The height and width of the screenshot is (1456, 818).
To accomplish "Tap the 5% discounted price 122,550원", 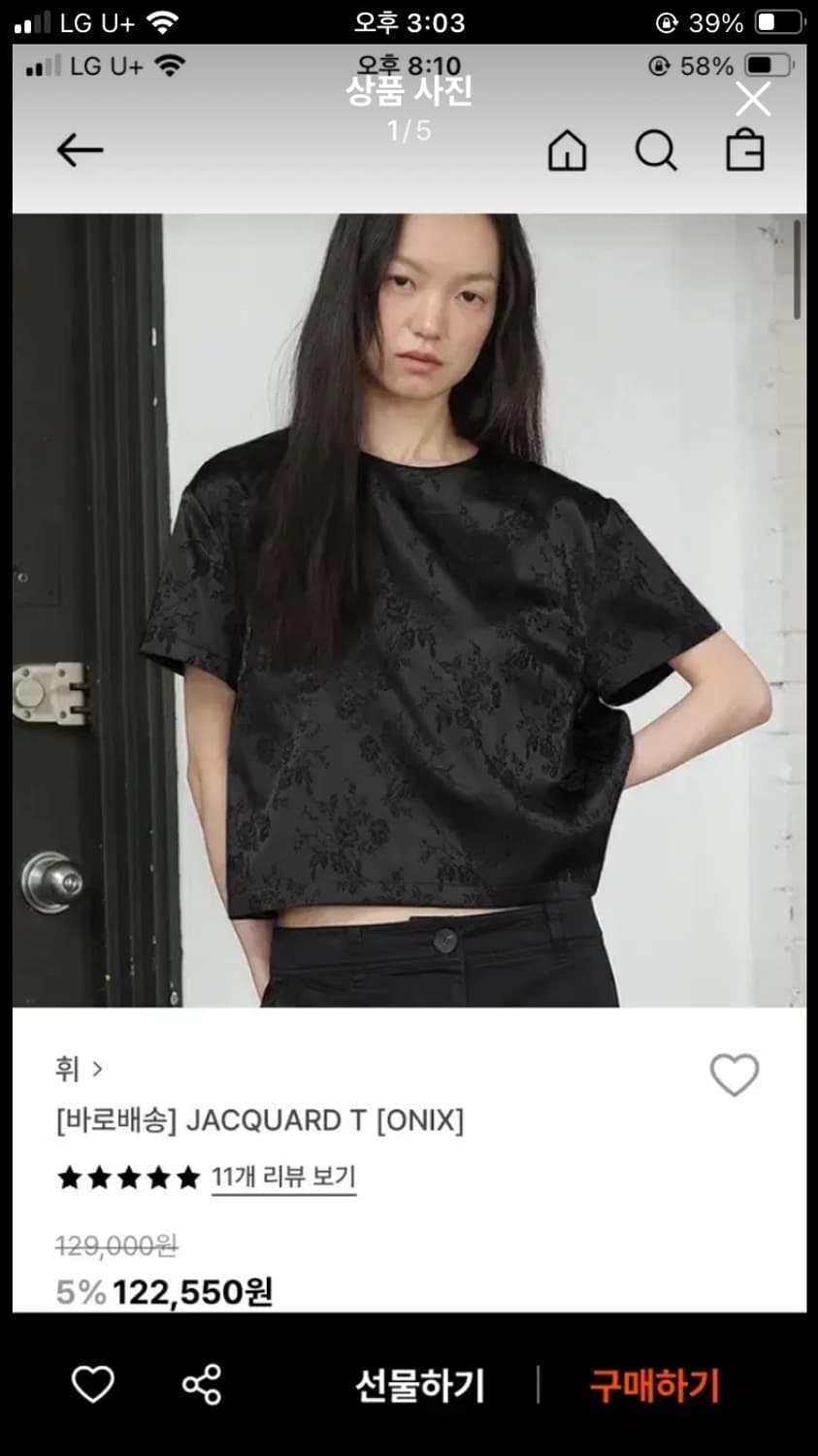I will (x=161, y=1292).
